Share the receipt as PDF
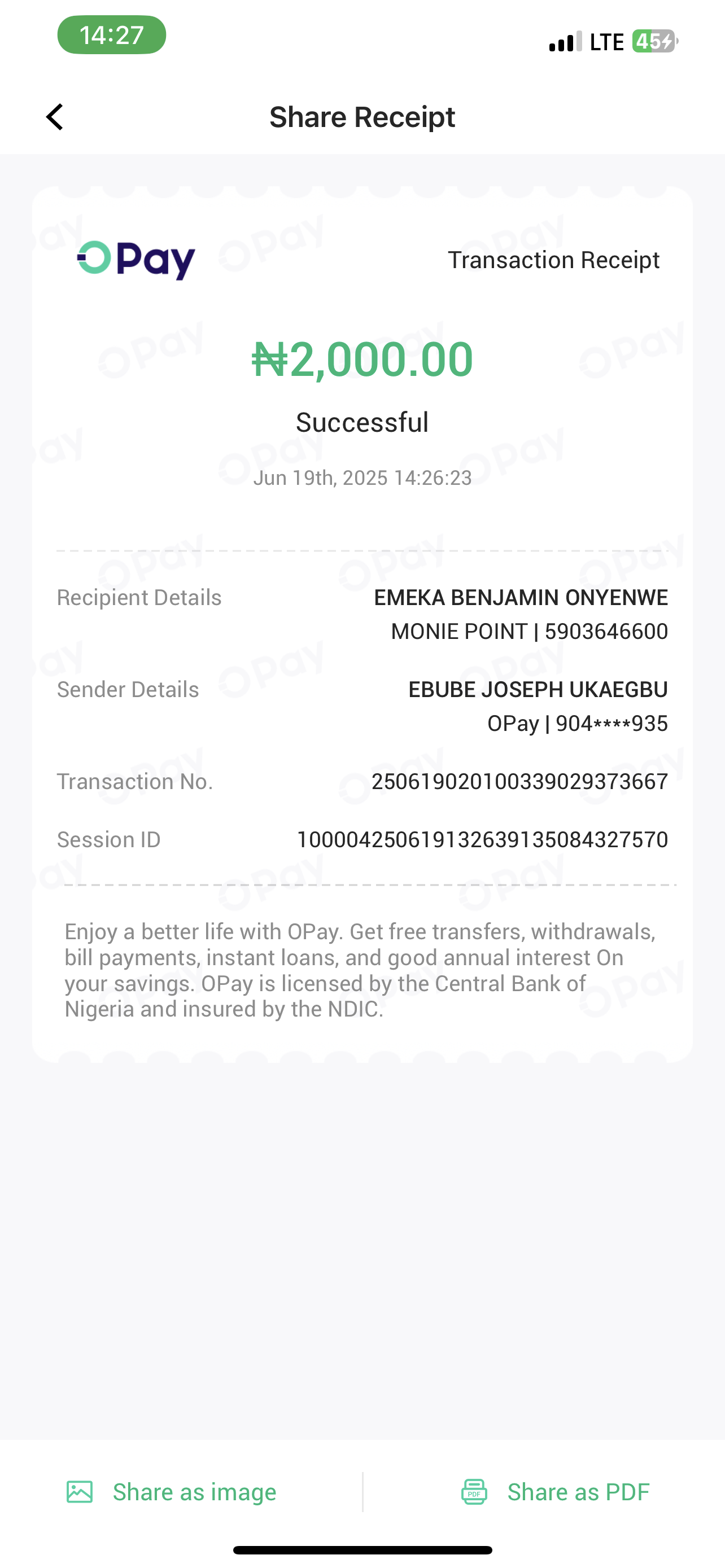The width and height of the screenshot is (725, 1568). 555,1492
